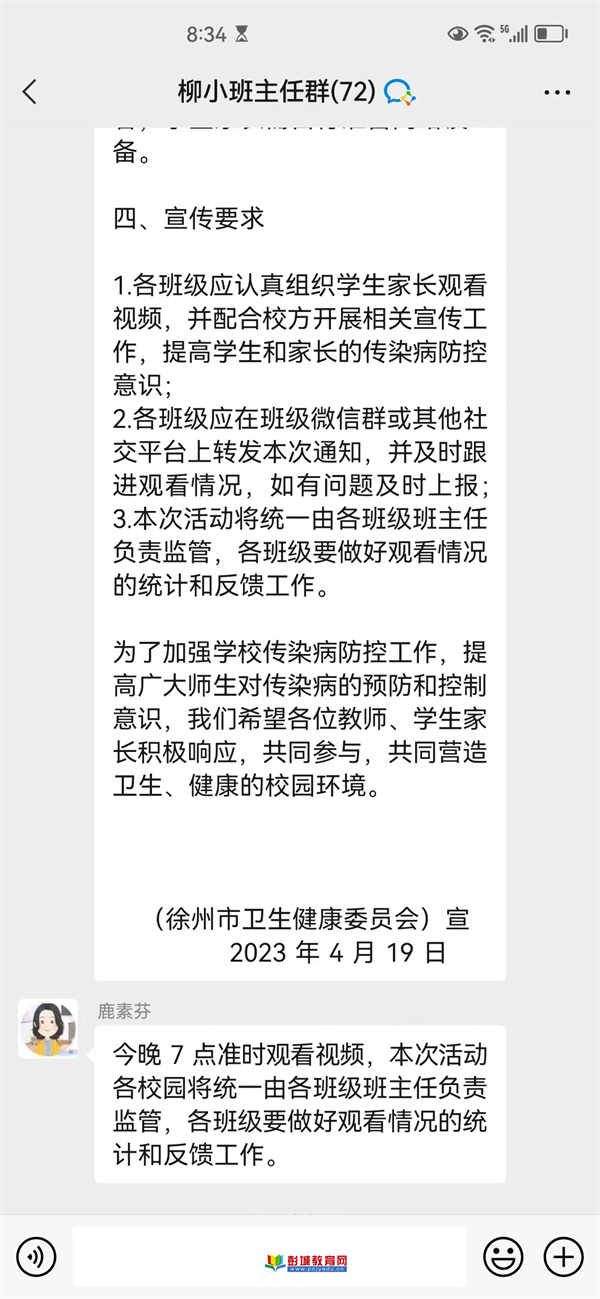Open the plus attachment menu
Viewport: 600px width, 1299px height.
coord(563,1256)
